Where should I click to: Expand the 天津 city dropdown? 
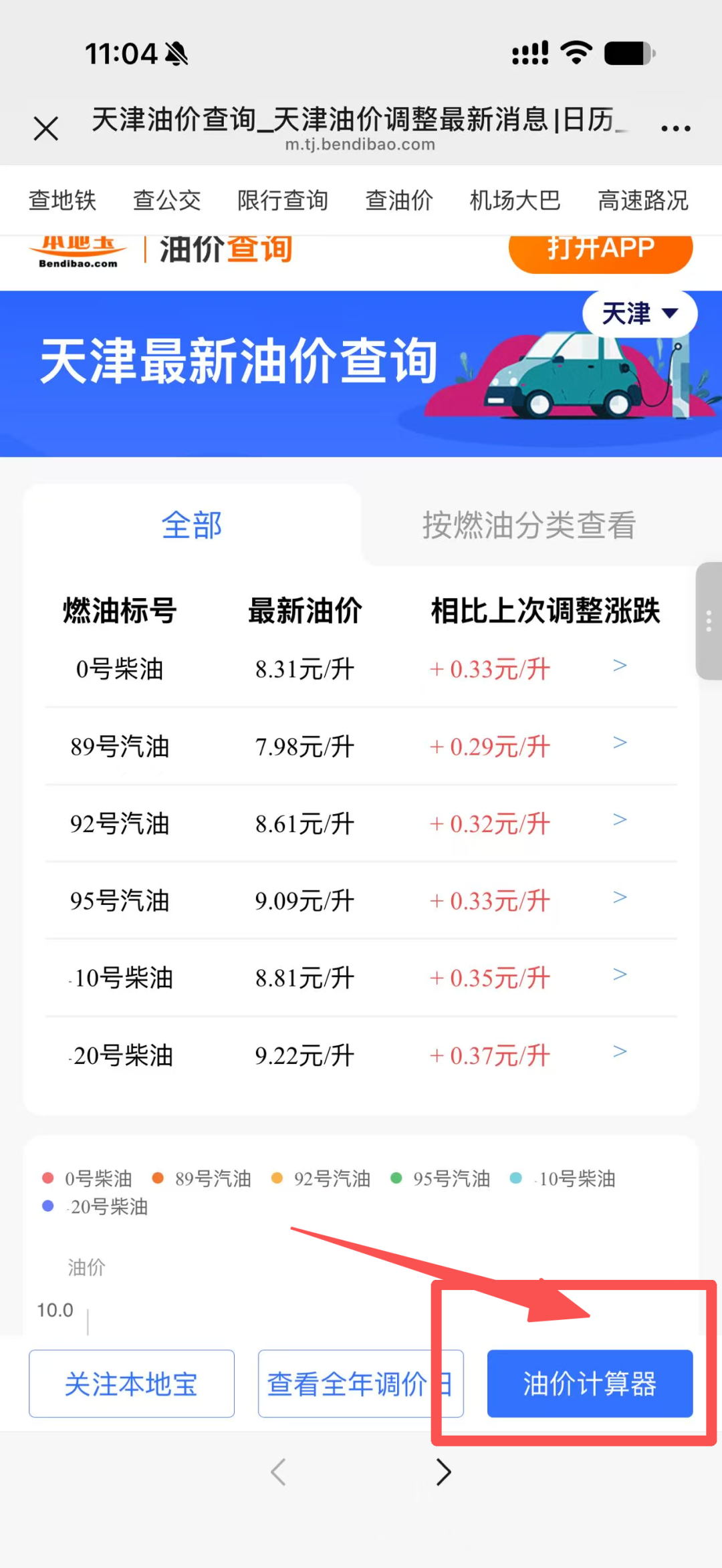point(640,313)
